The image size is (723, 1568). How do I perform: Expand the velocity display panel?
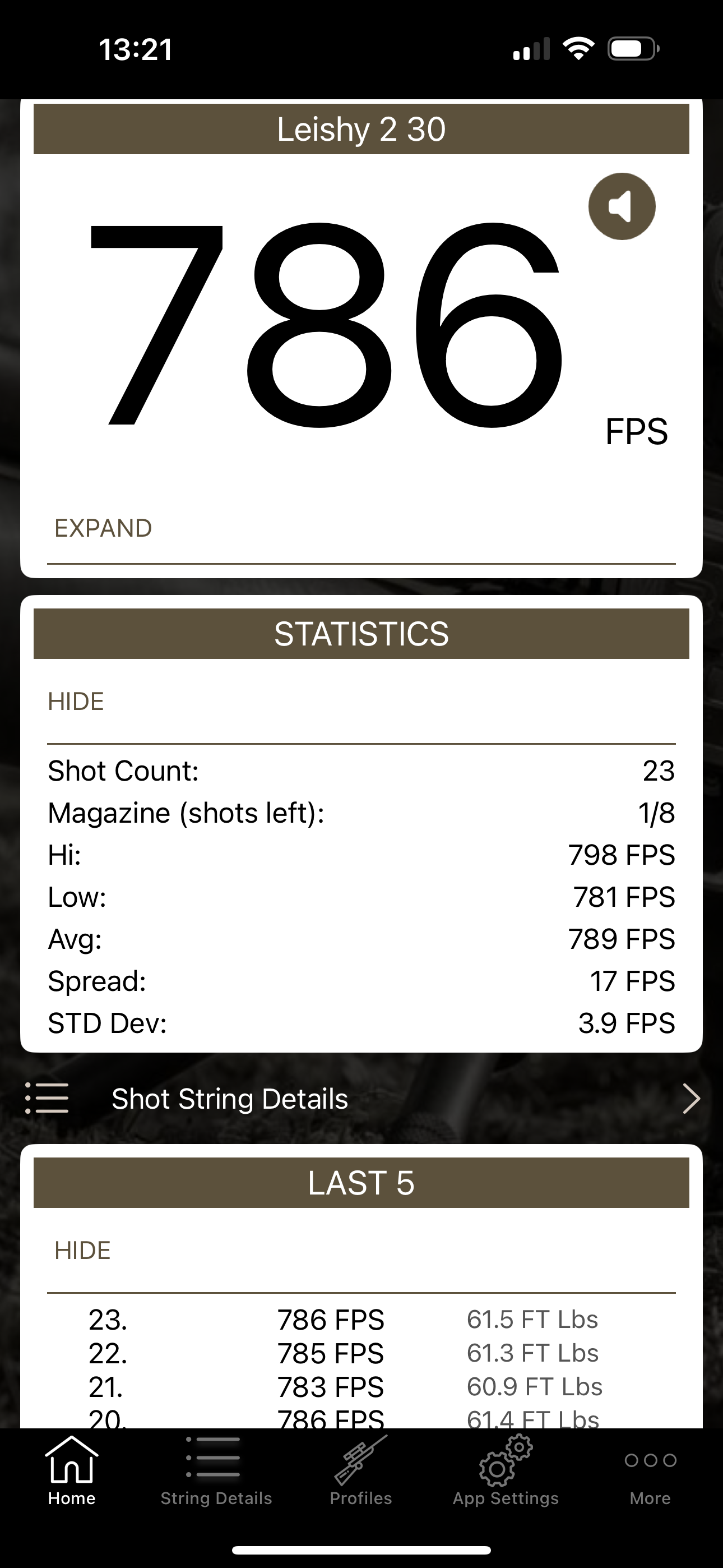coord(103,528)
